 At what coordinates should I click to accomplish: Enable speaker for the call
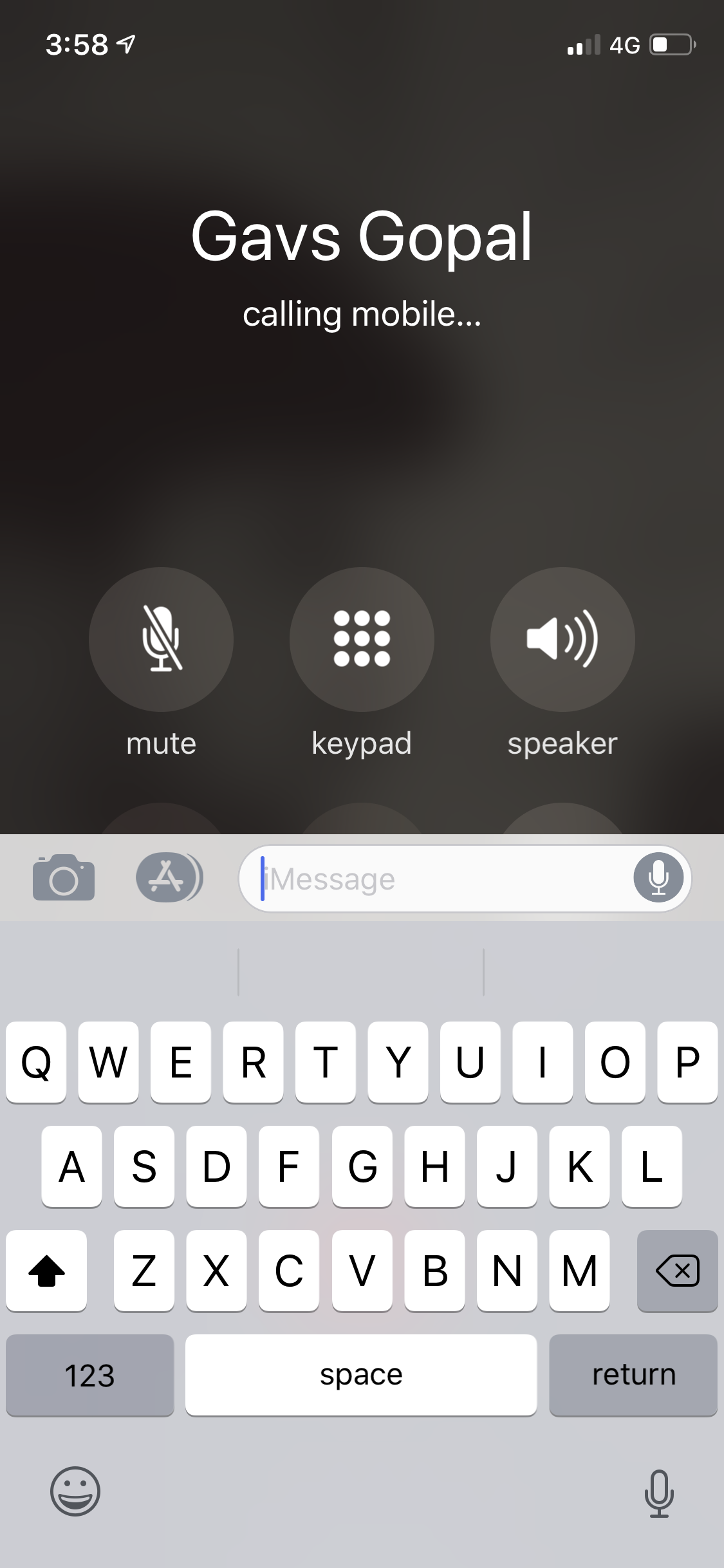pyautogui.click(x=562, y=639)
